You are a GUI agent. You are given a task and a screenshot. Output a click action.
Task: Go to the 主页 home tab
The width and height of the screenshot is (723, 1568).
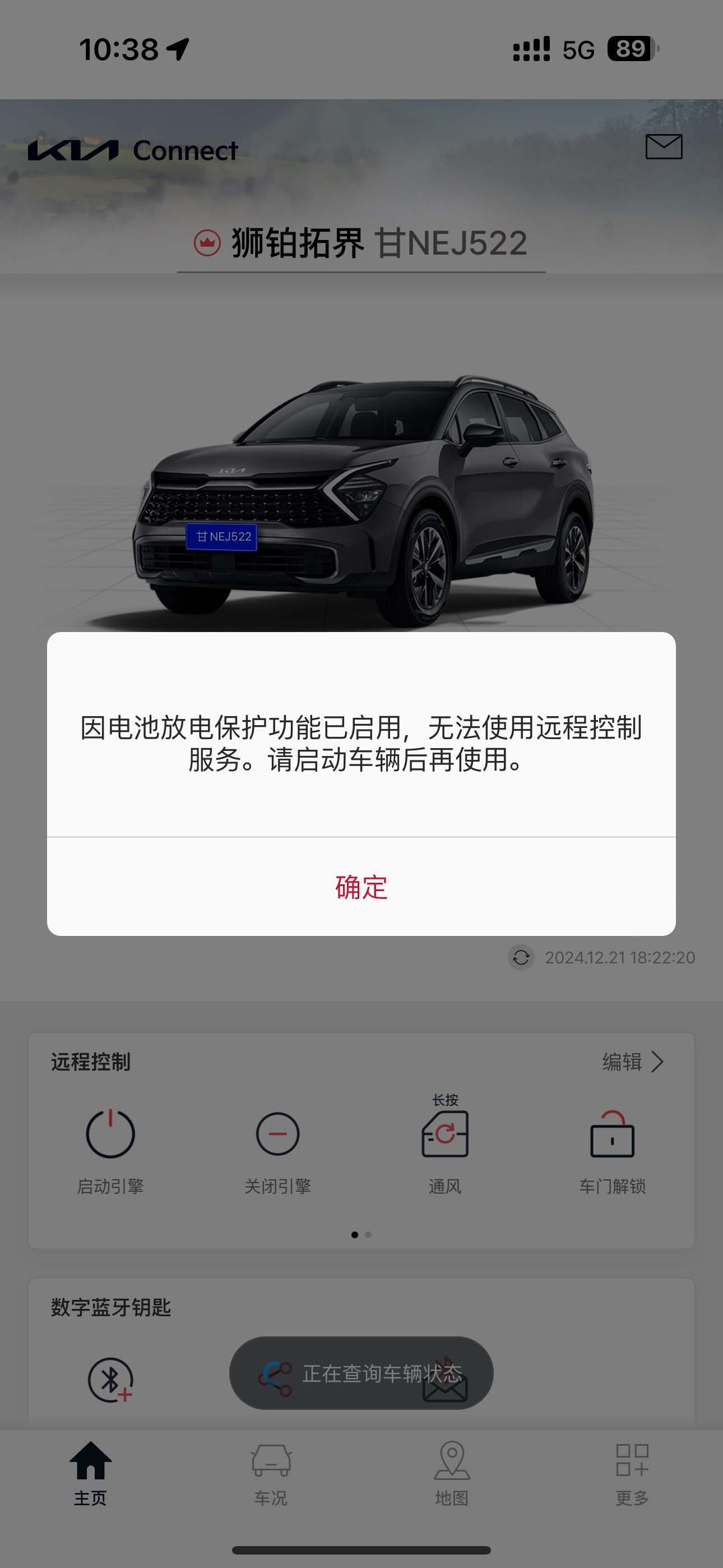click(91, 1474)
